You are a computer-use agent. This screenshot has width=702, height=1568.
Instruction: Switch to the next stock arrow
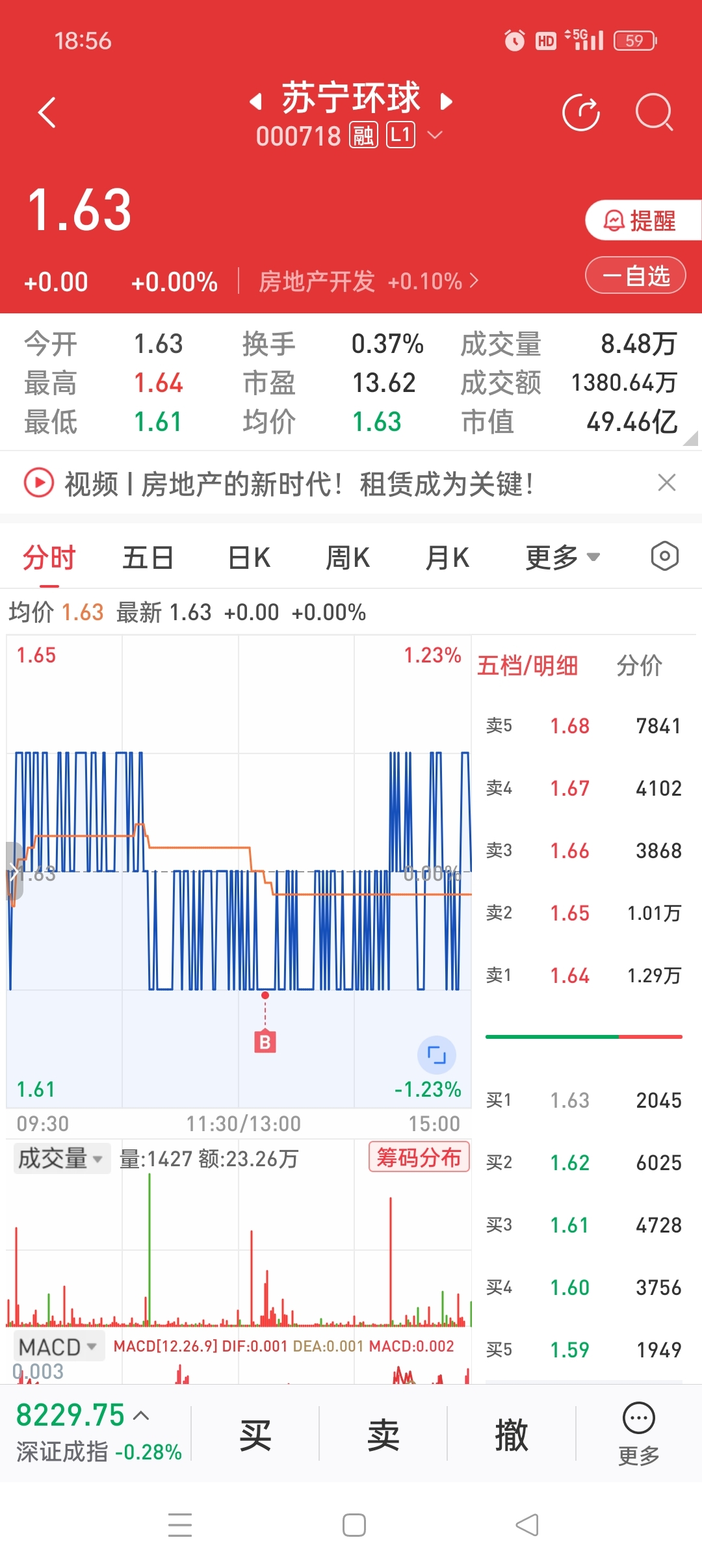tap(447, 101)
